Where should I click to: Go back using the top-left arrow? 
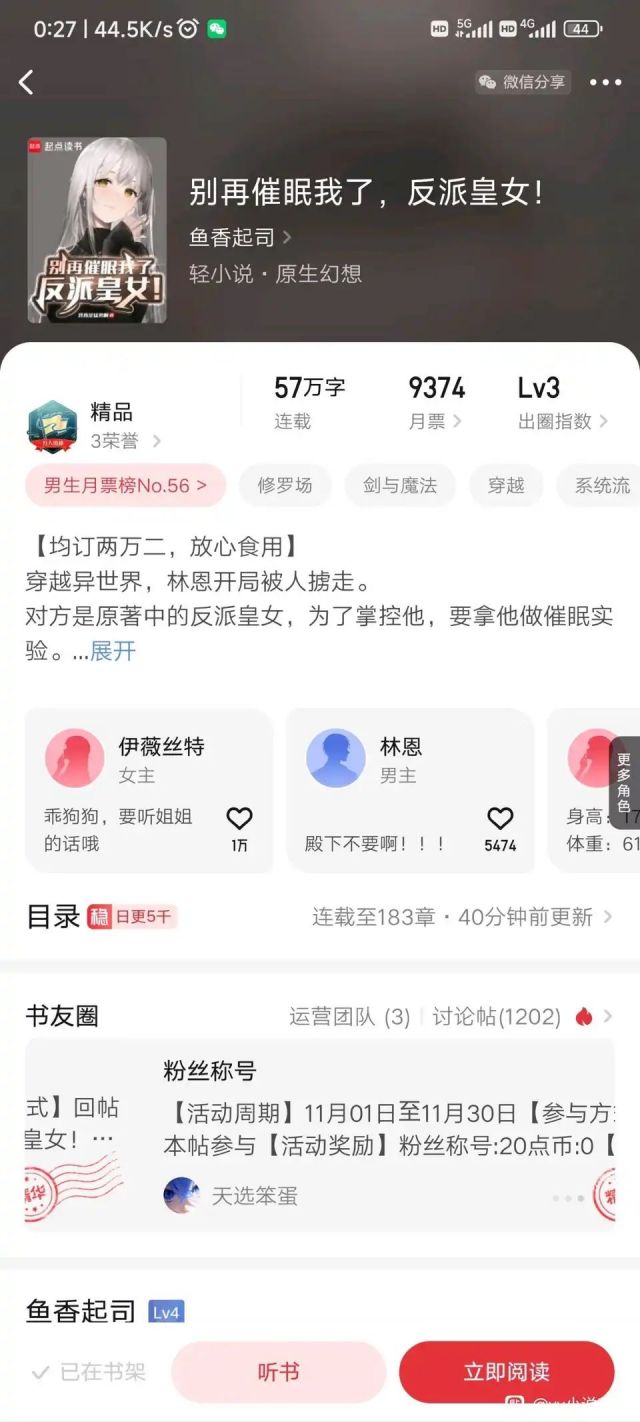27,82
